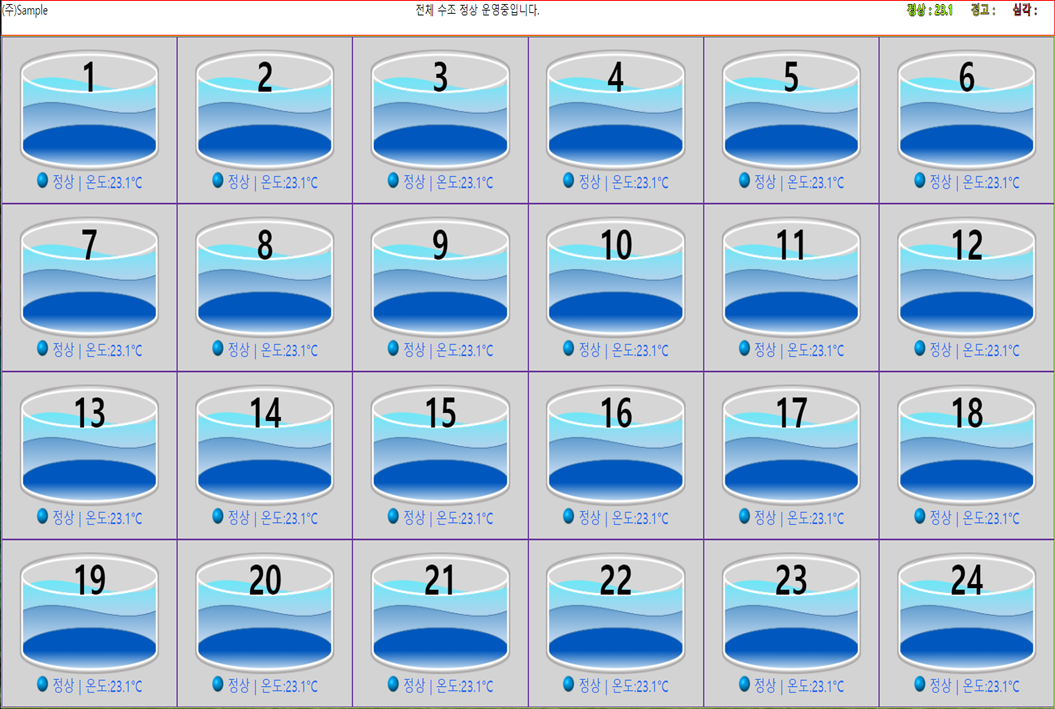
Task: Open water tank 6
Action: click(966, 110)
